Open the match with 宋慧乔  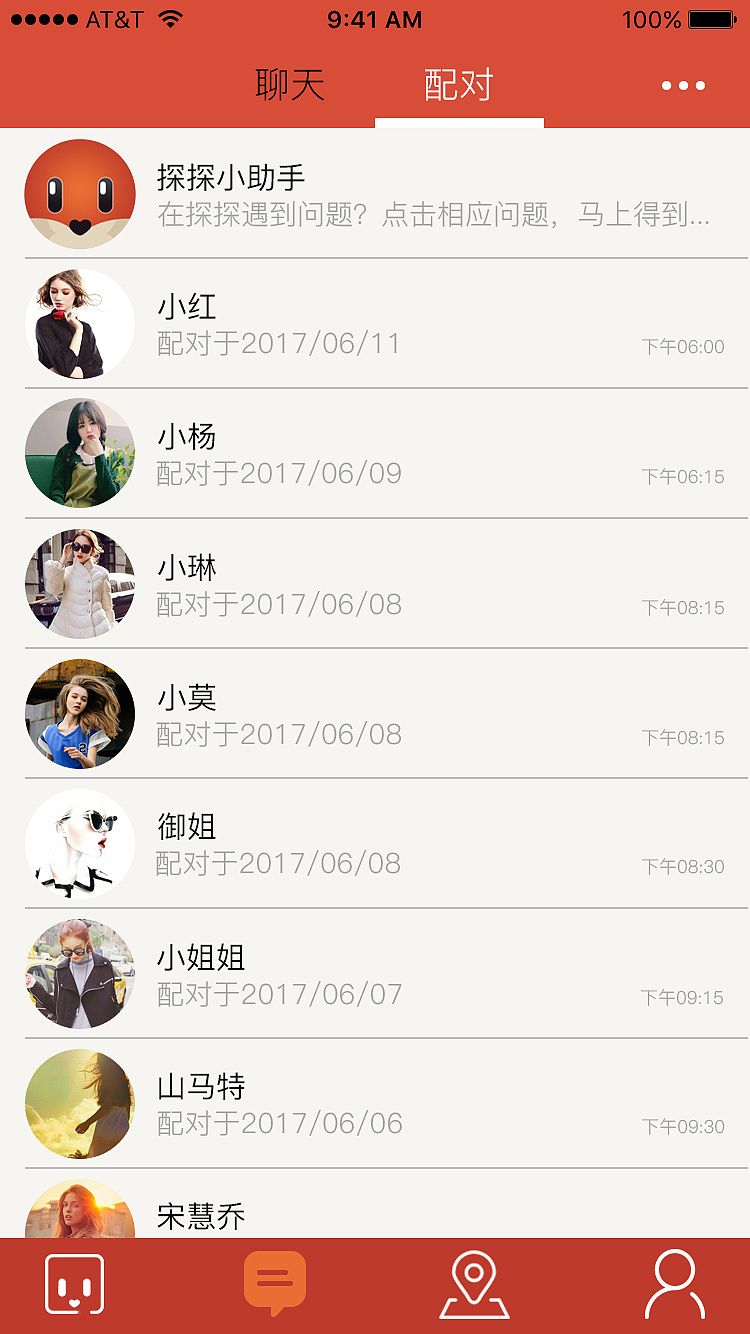385,1212
